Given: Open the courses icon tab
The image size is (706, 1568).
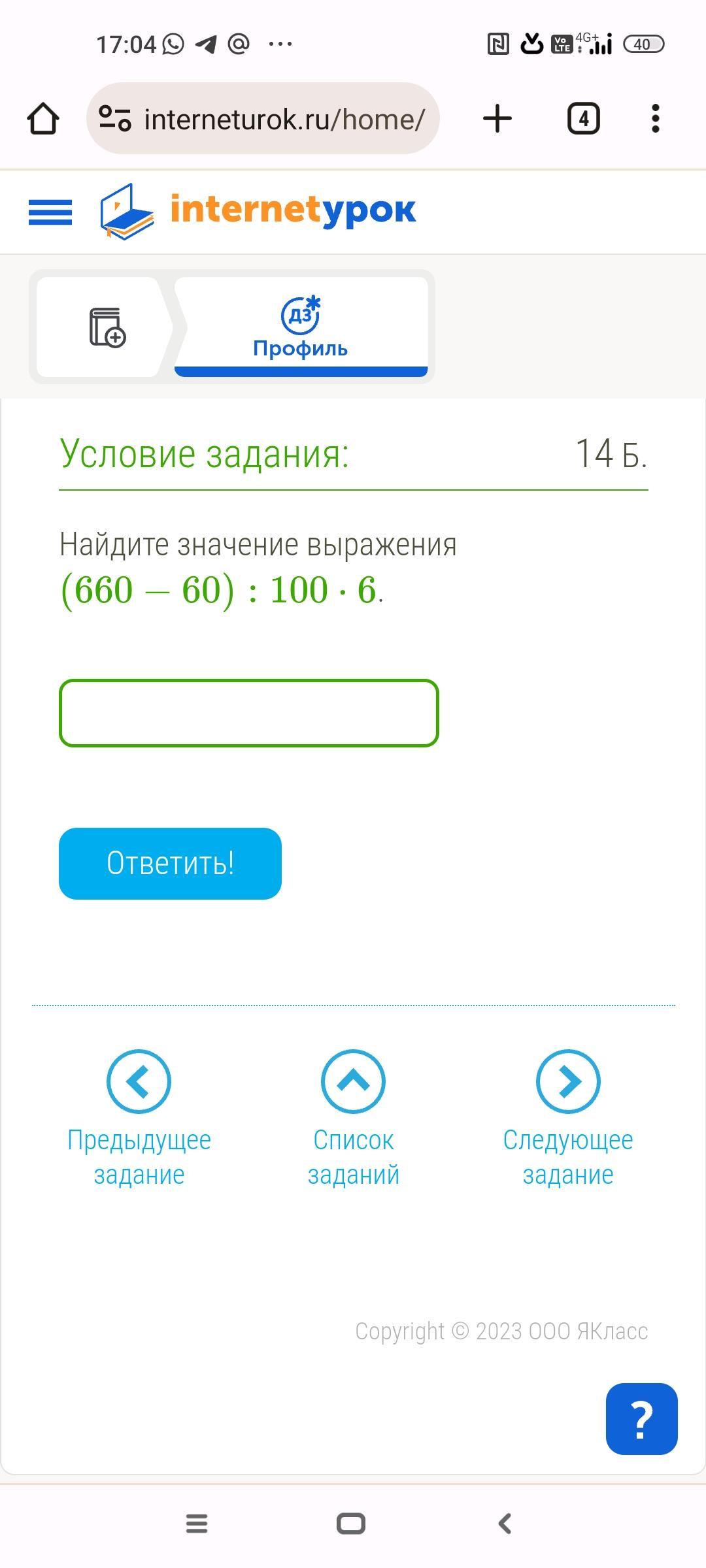Looking at the screenshot, I should 107,327.
